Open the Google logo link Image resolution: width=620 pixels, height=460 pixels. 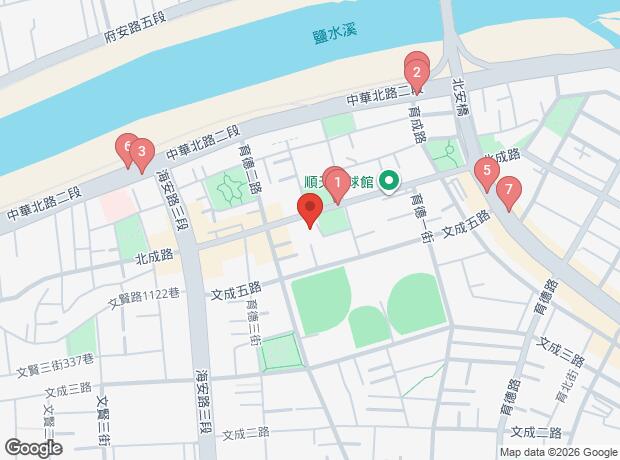33,447
